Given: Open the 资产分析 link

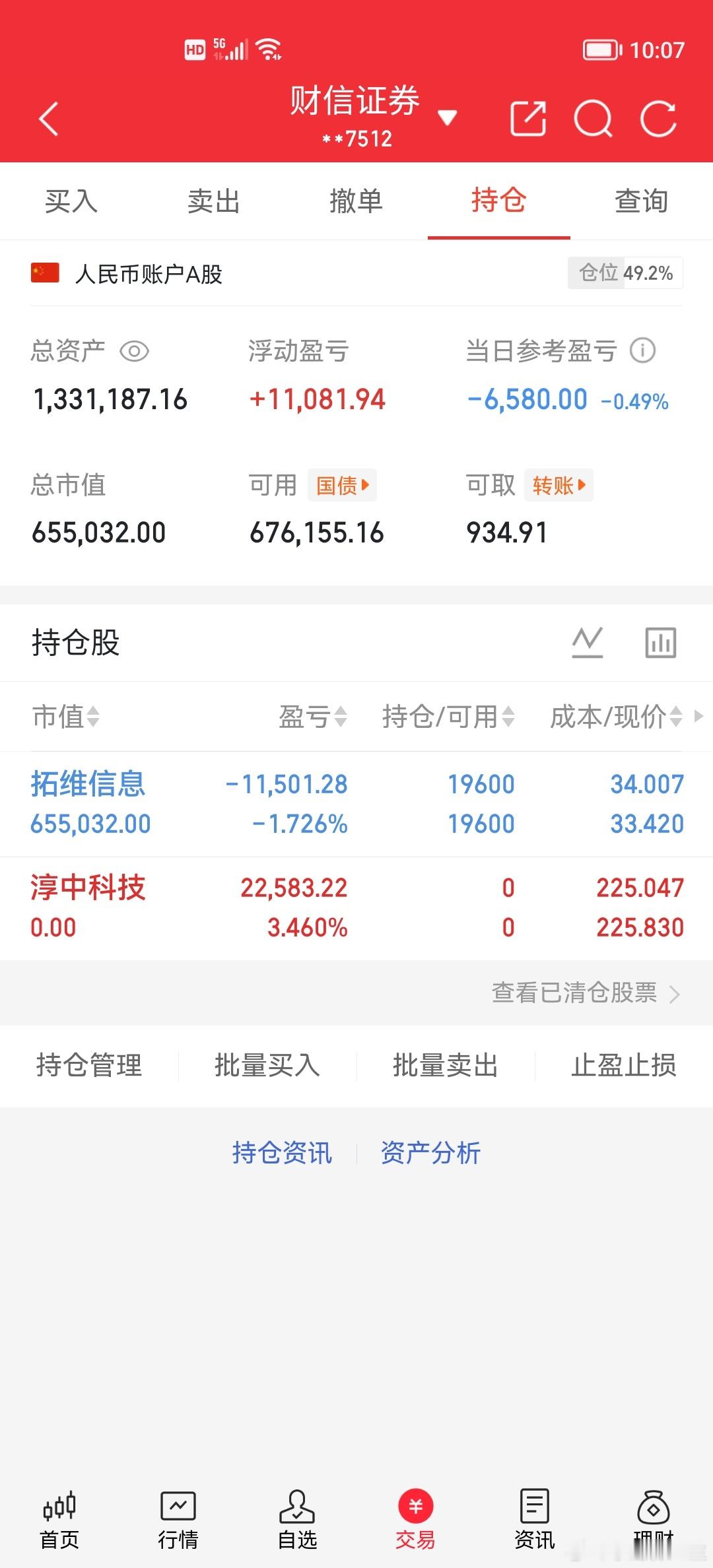Looking at the screenshot, I should (x=430, y=1152).
